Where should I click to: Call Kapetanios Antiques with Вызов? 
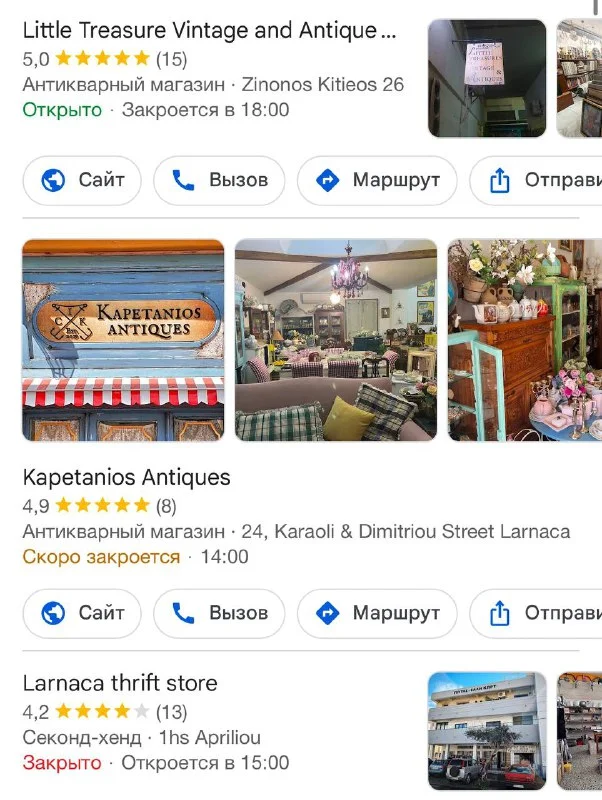tap(219, 613)
